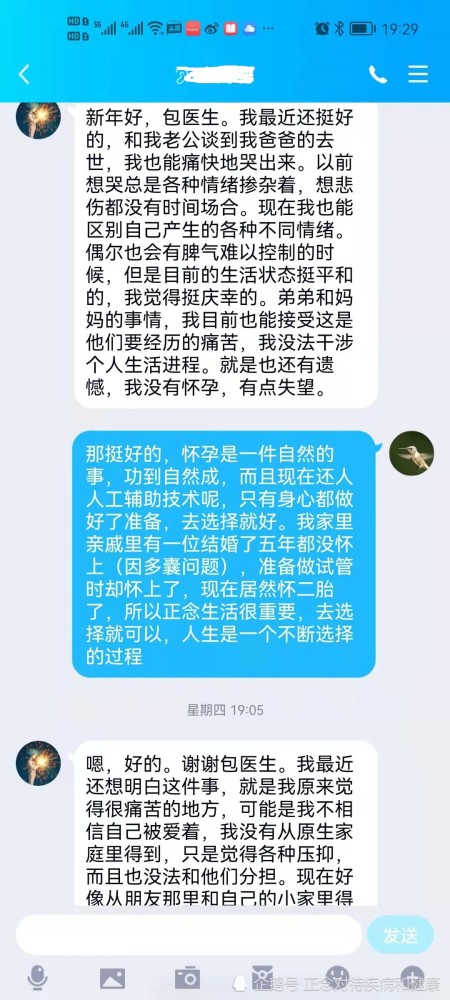450x1000 pixels.
Task: Open the photo gallery picker
Action: click(112, 978)
